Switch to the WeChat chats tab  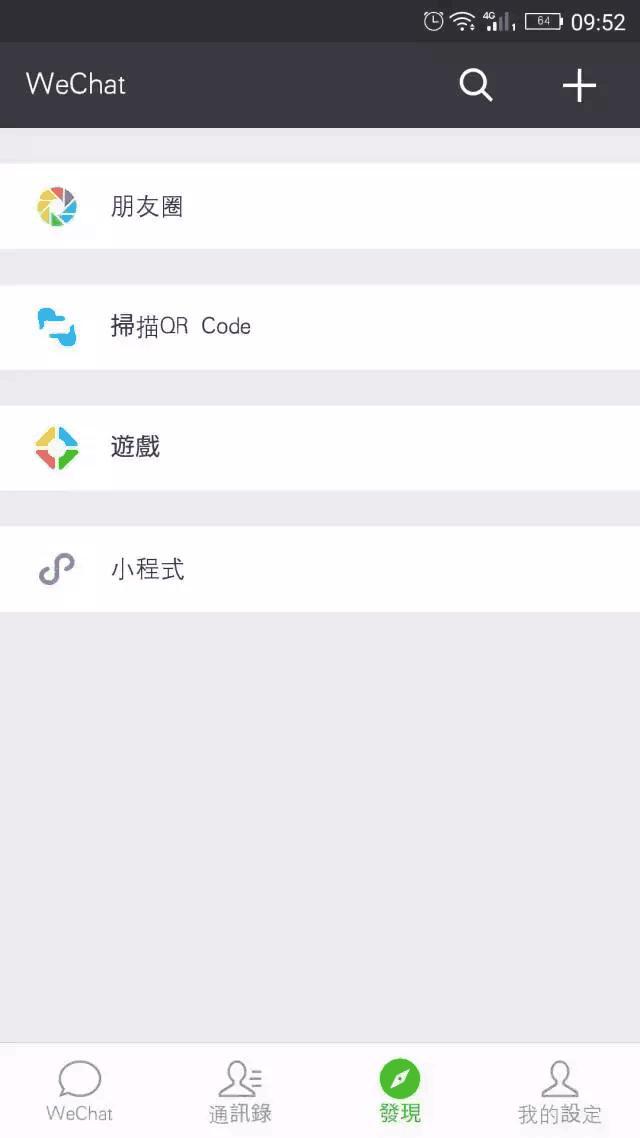point(79,1092)
